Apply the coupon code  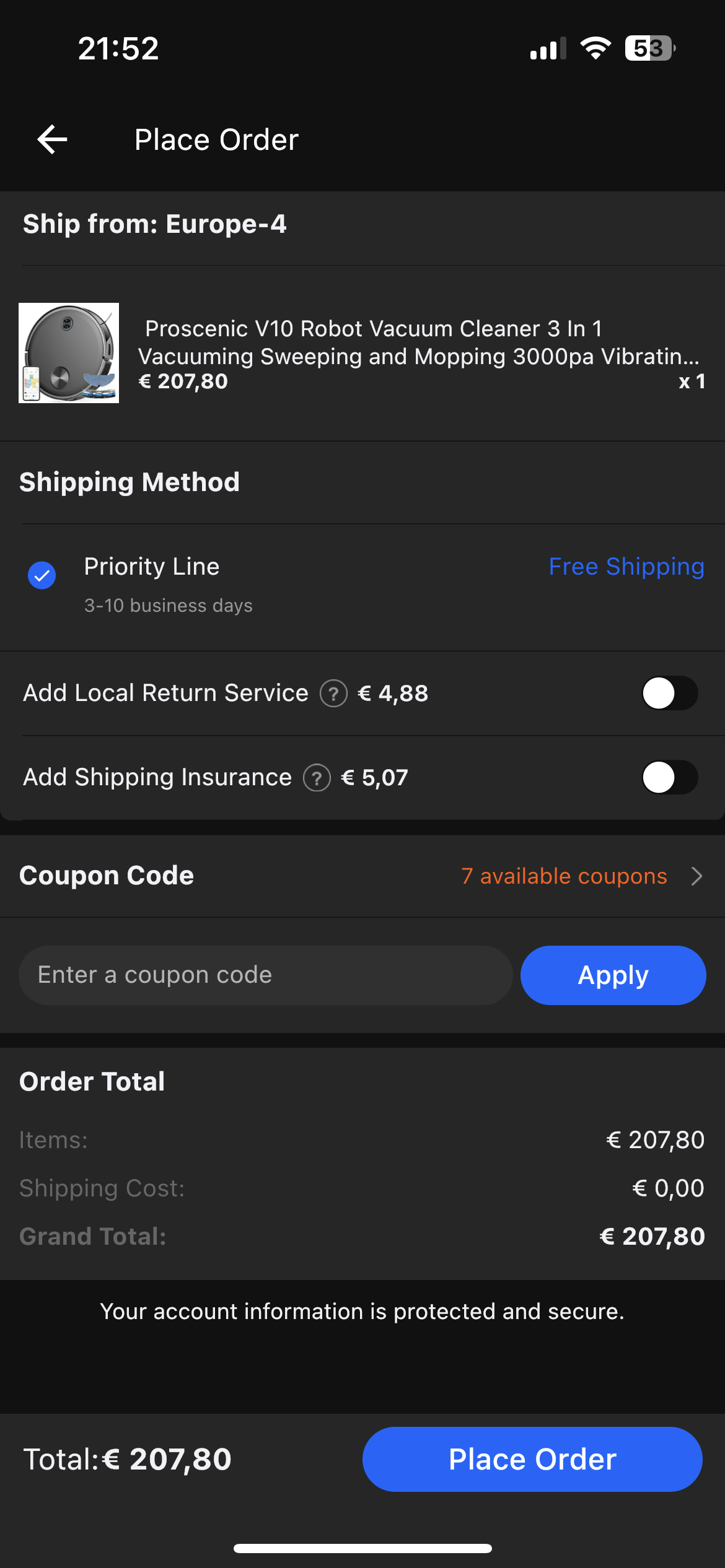613,975
